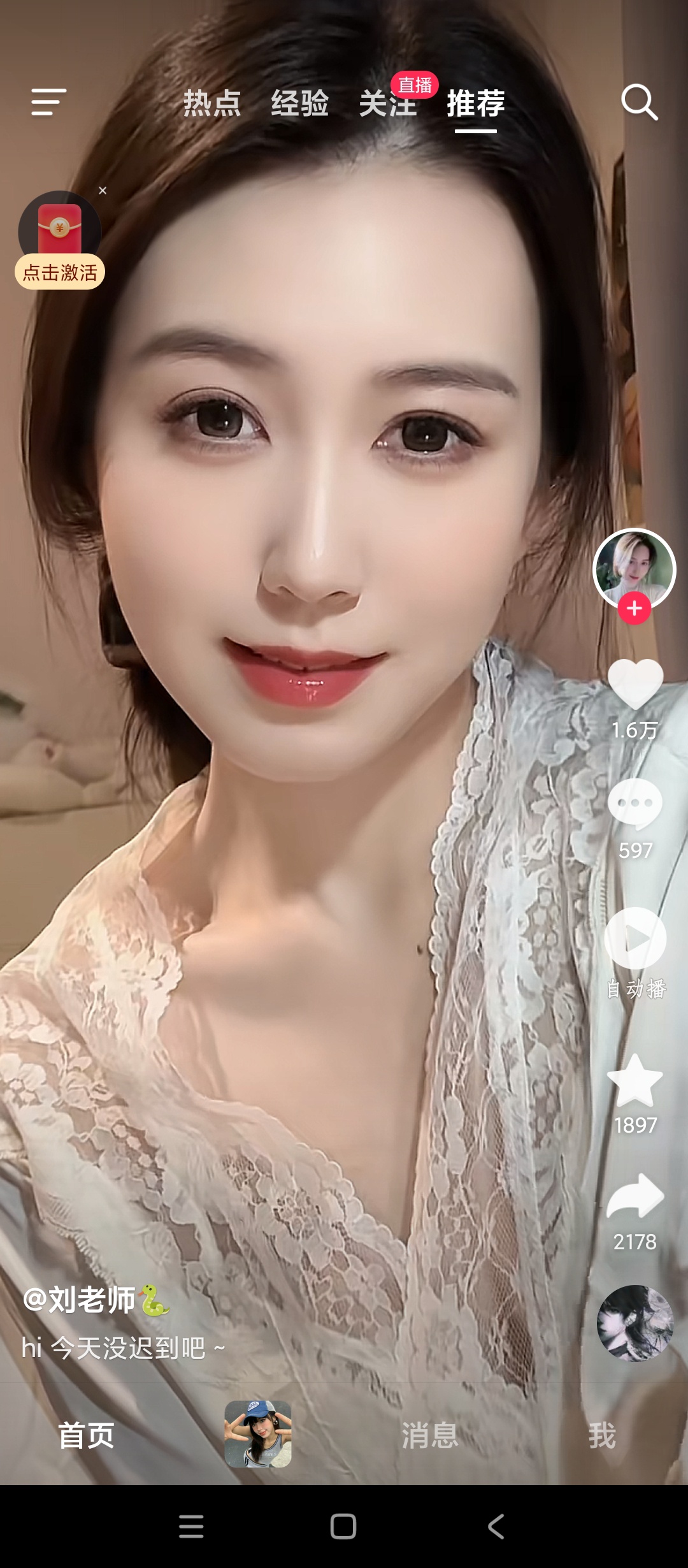This screenshot has width=688, height=1568.
Task: Open the search magnifier icon
Action: pos(639,102)
